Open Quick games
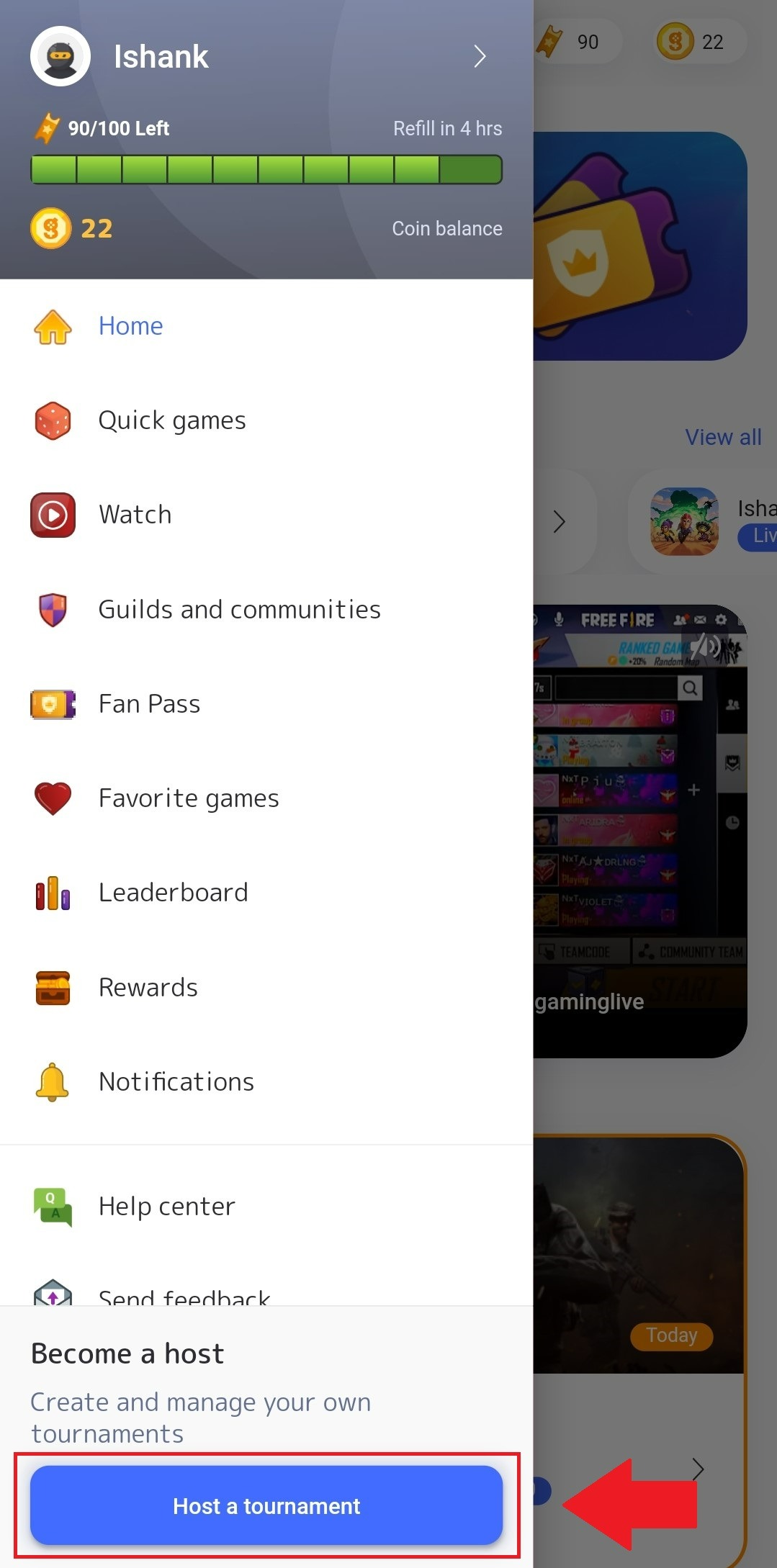 coord(266,420)
